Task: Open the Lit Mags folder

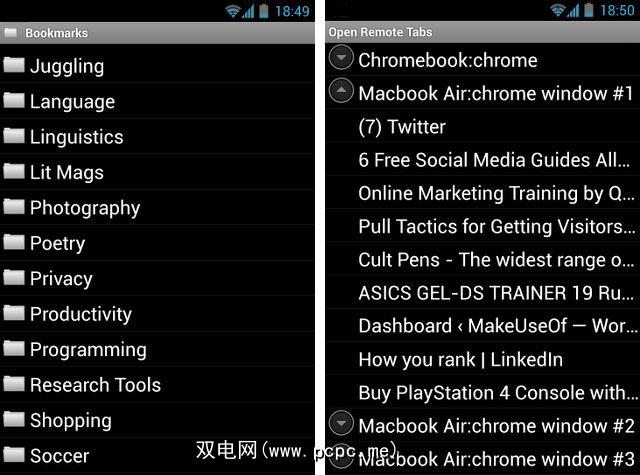Action: tap(66, 172)
